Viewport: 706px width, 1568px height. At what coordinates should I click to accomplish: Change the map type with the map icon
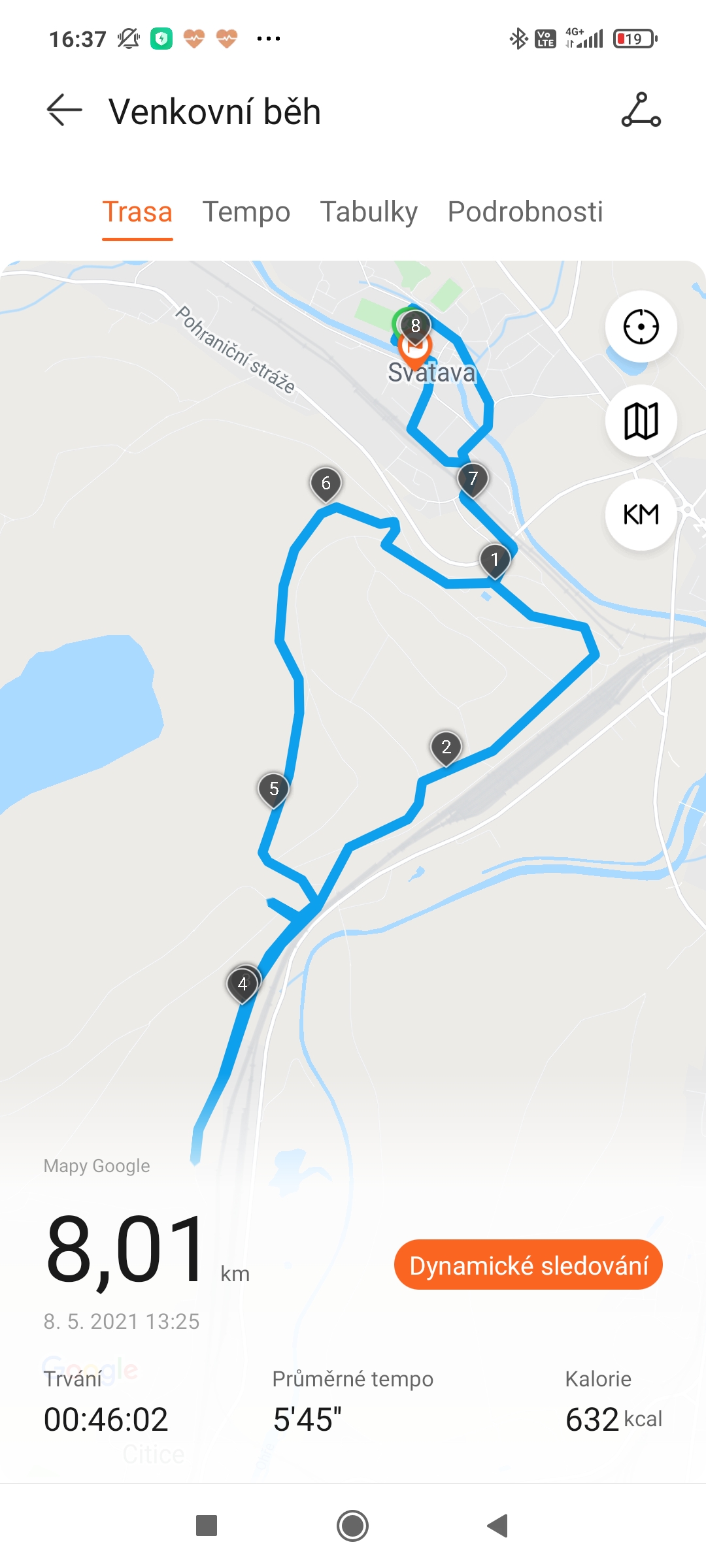pos(641,421)
